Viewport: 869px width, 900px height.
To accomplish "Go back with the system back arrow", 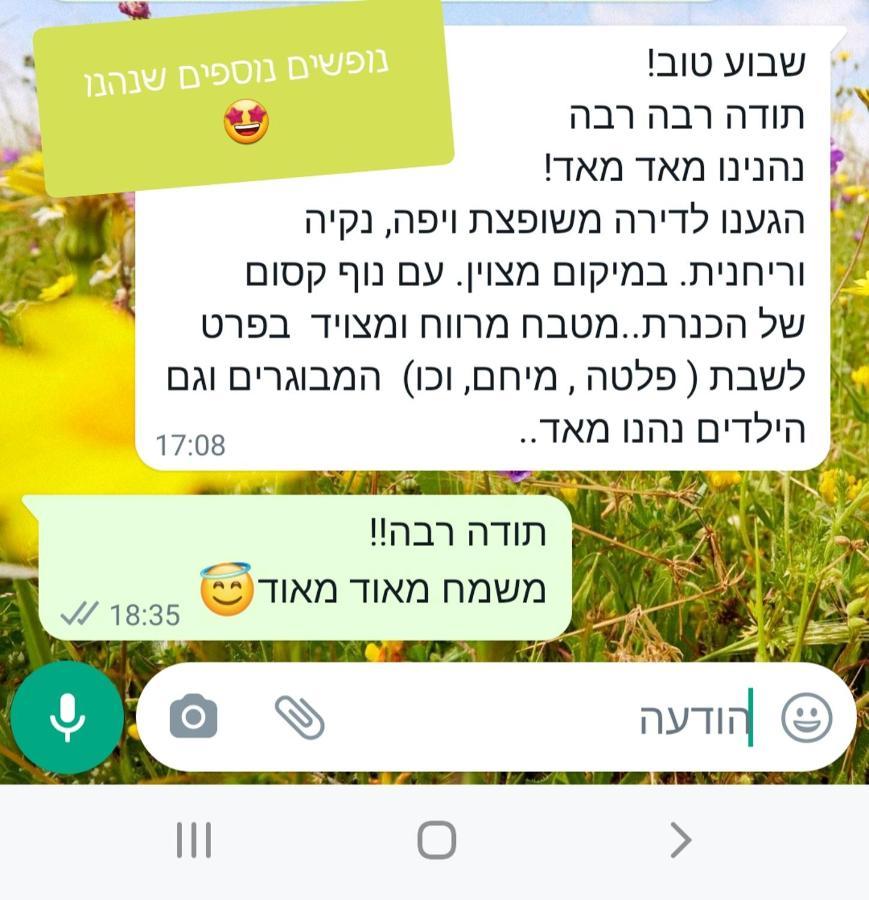I will [x=680, y=840].
